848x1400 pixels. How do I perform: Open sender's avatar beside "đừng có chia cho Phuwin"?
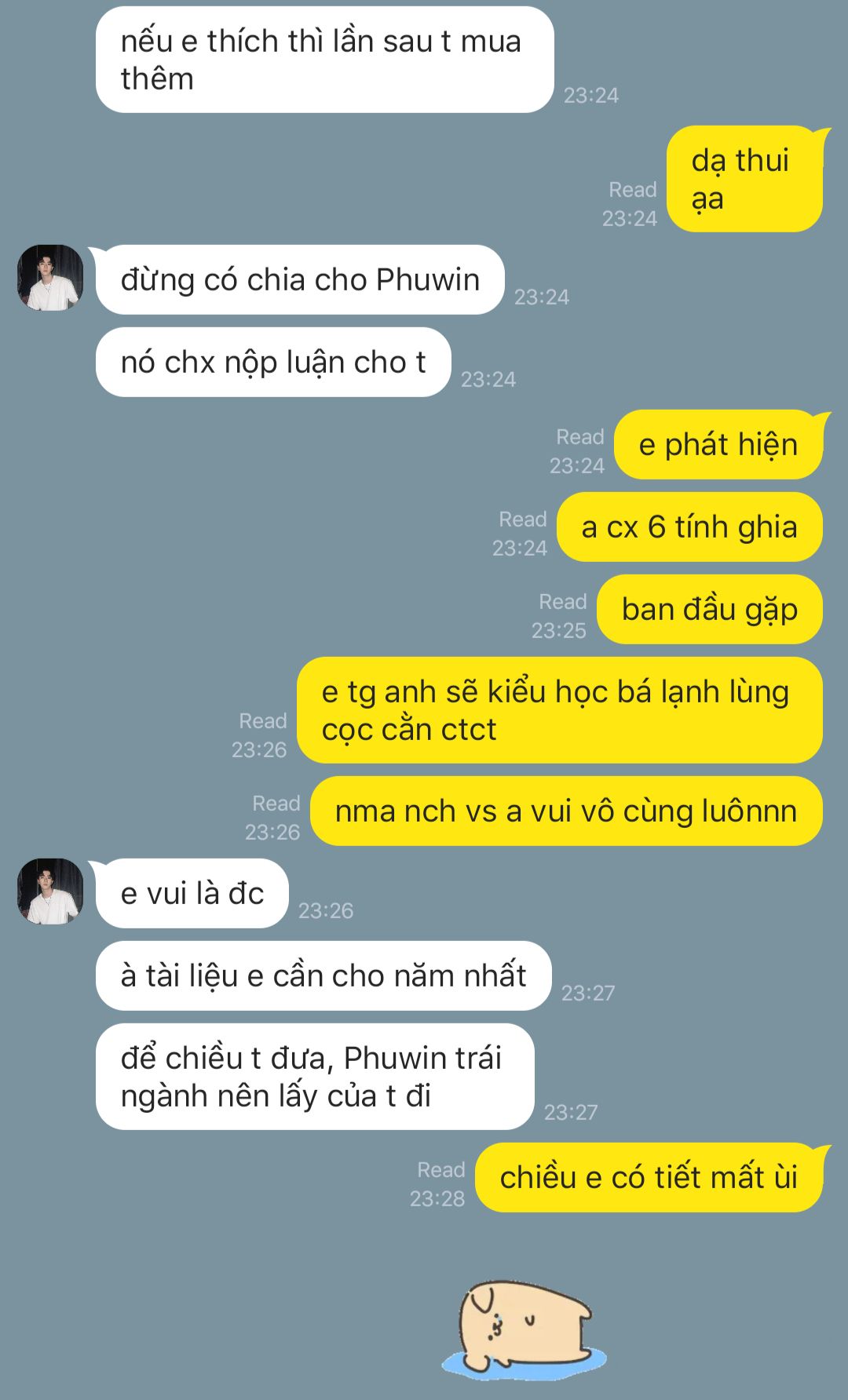[x=50, y=278]
